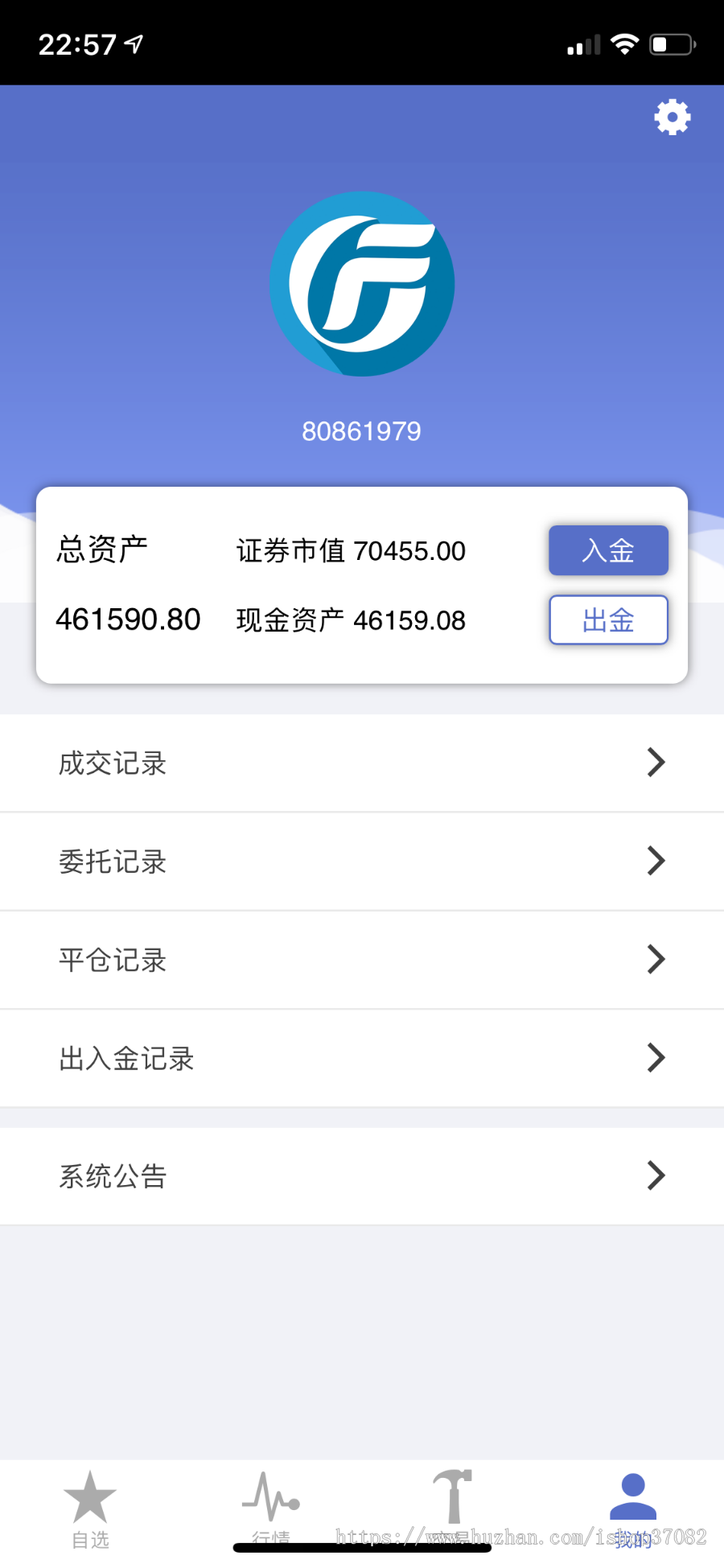This screenshot has width=724, height=1568.
Task: Switch to the 自选 star tab
Action: coord(90,1508)
